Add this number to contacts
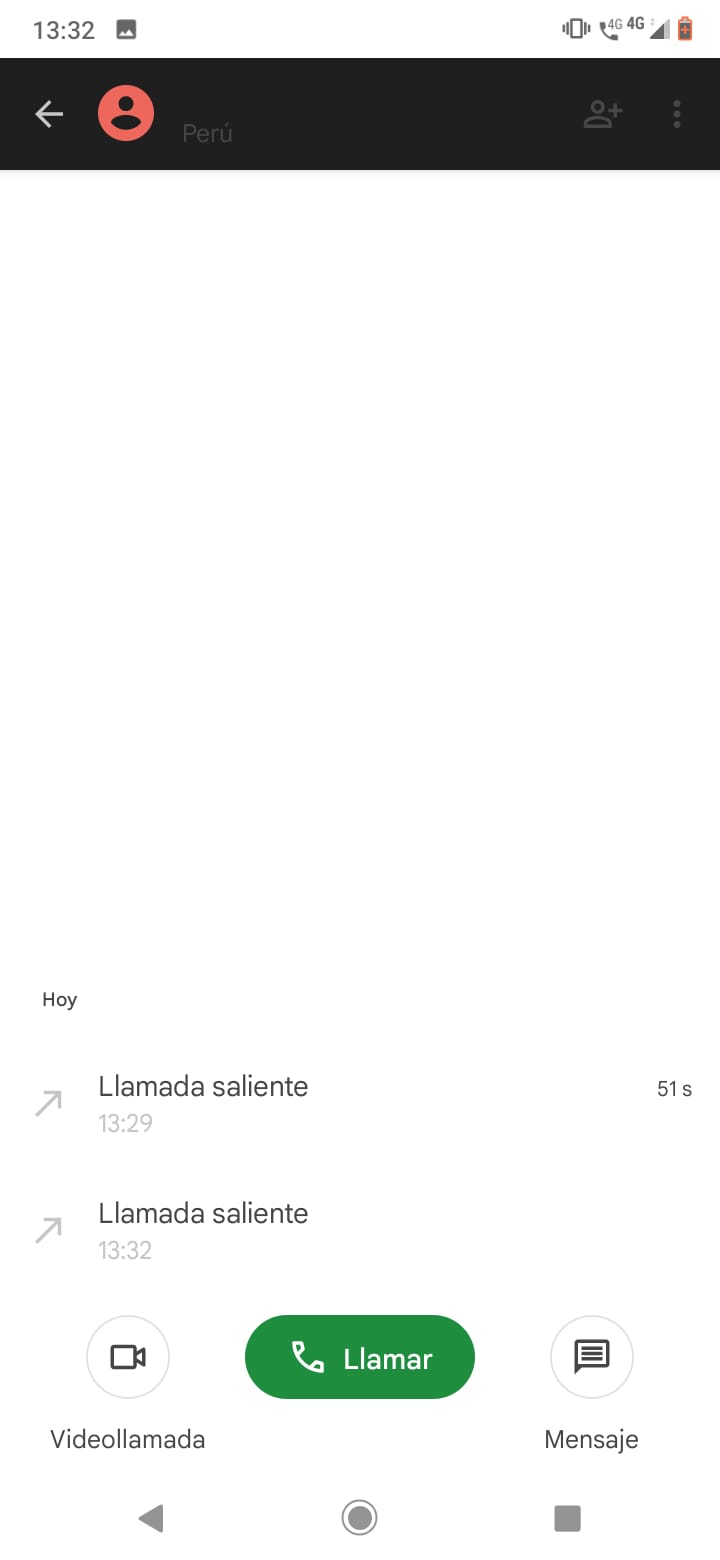 tap(603, 114)
